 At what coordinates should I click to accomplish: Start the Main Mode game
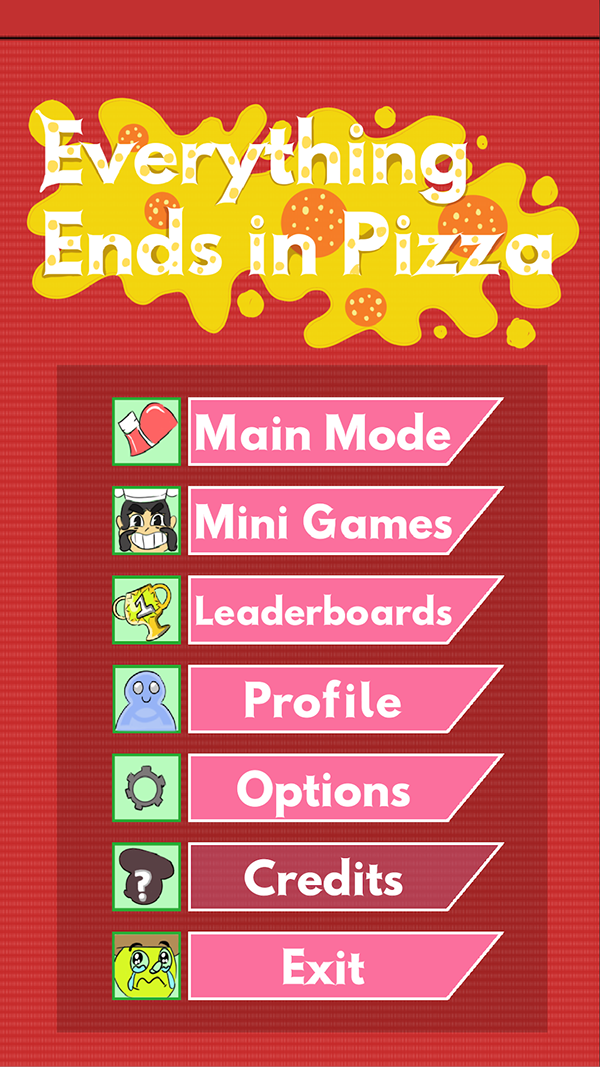click(325, 432)
